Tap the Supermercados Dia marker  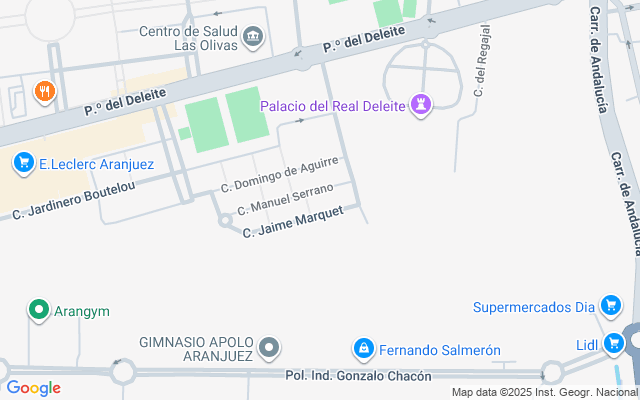point(610,306)
